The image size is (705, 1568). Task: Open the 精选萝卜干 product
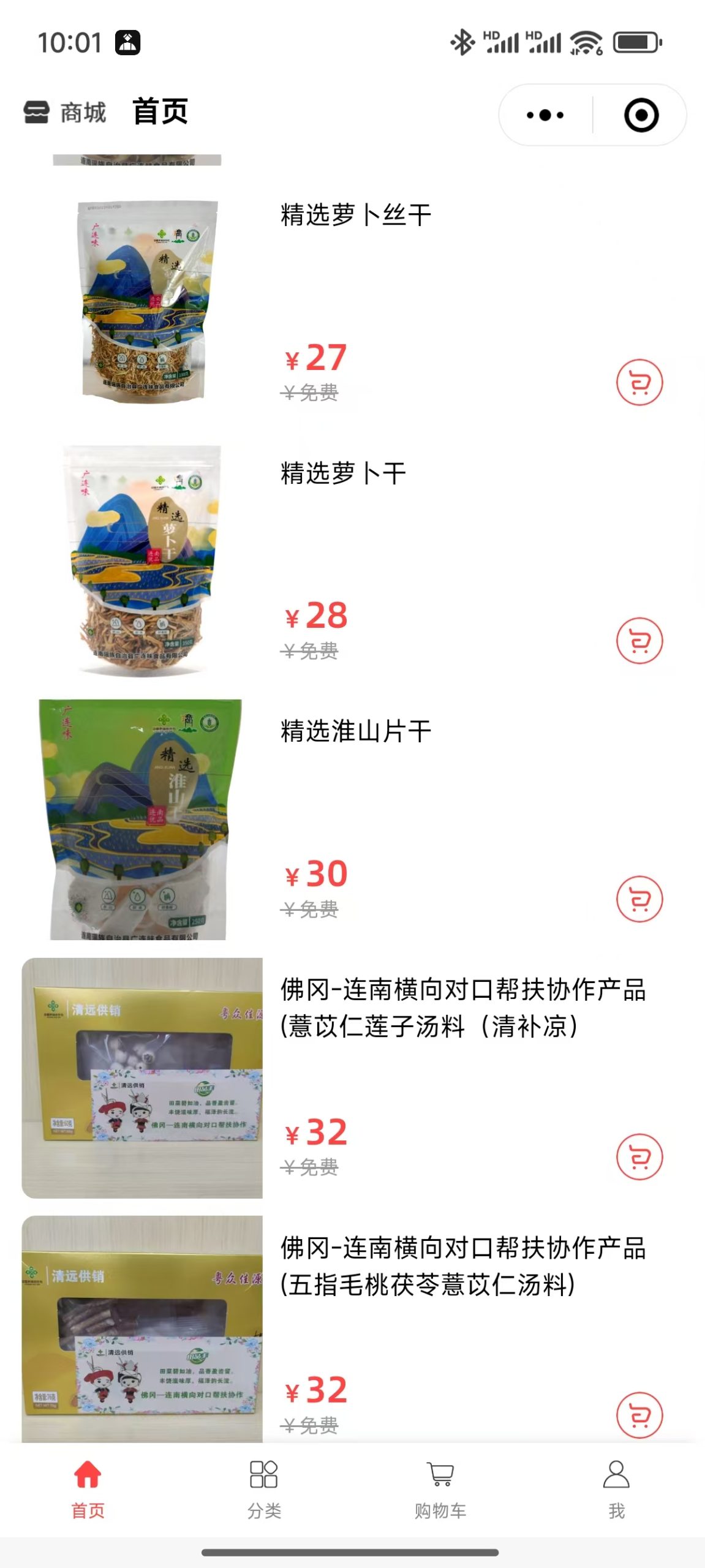click(343, 474)
